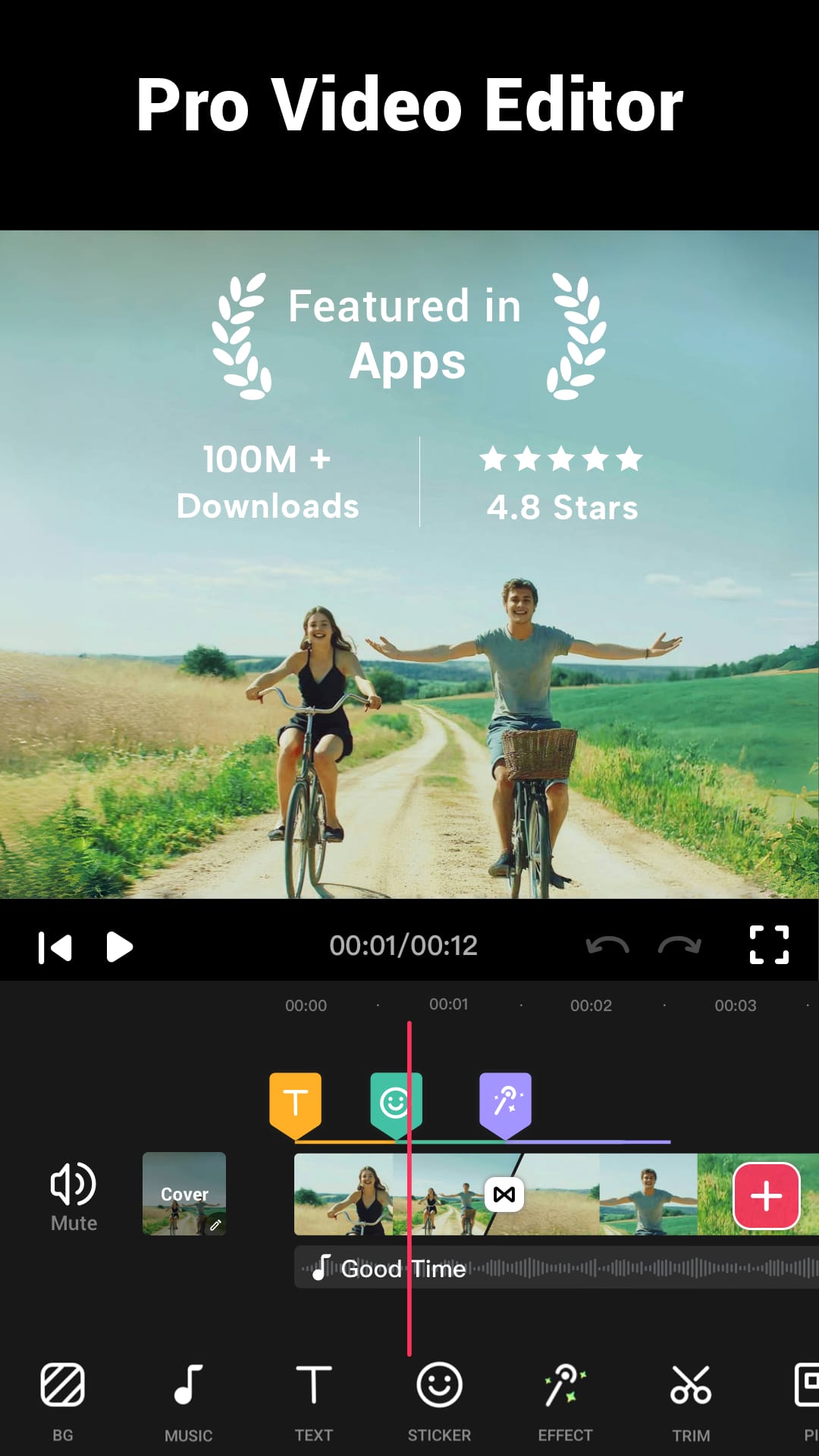Tap the redo arrow above the timeline
Screen dimensions: 819x1456
point(679,945)
